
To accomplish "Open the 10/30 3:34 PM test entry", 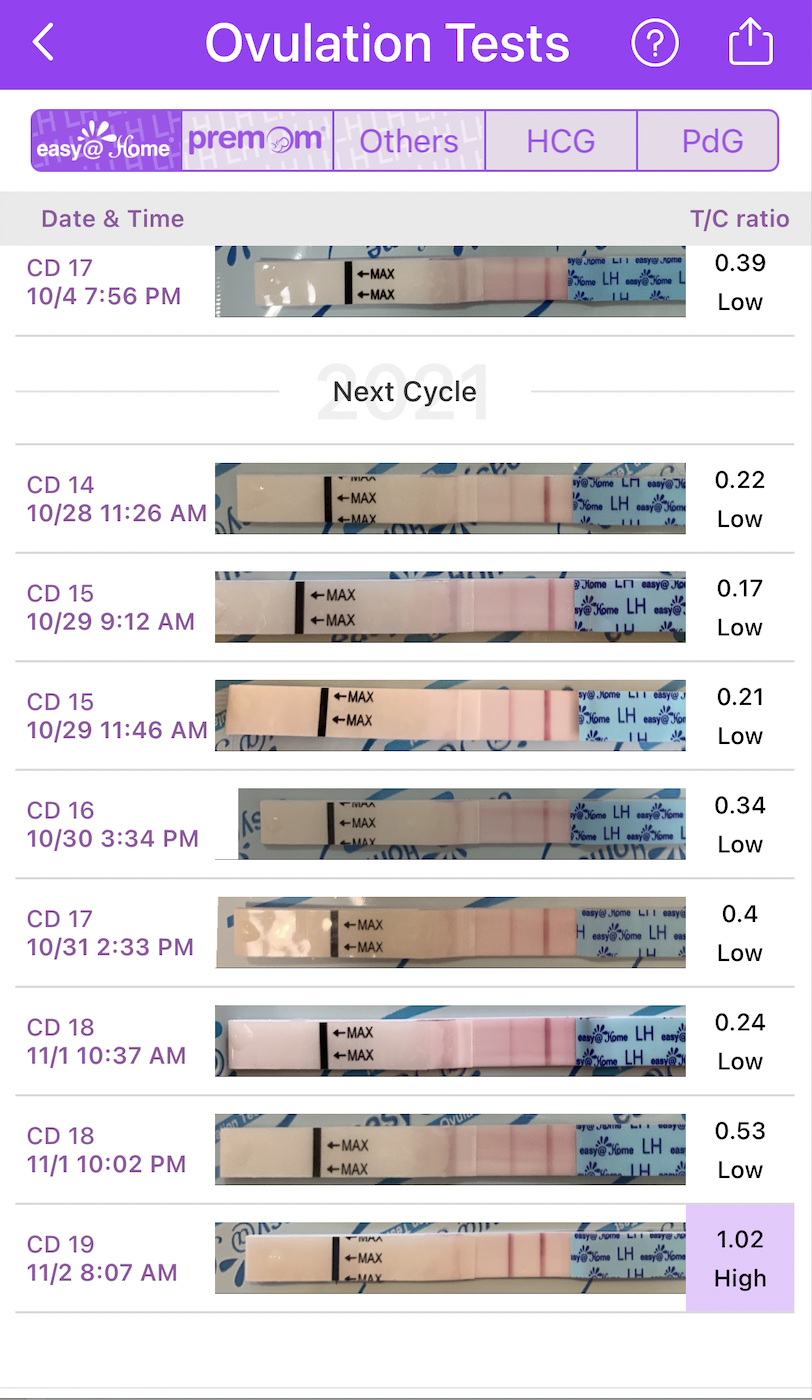I will click(405, 825).
